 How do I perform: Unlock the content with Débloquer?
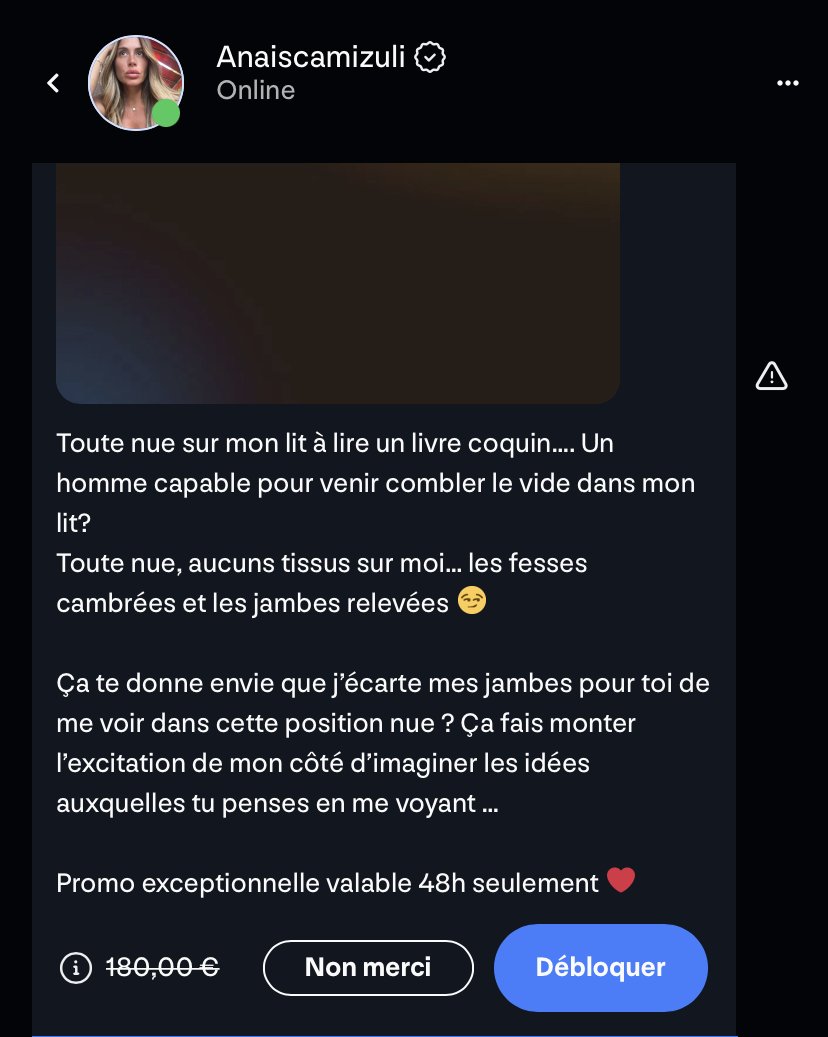pyautogui.click(x=600, y=968)
